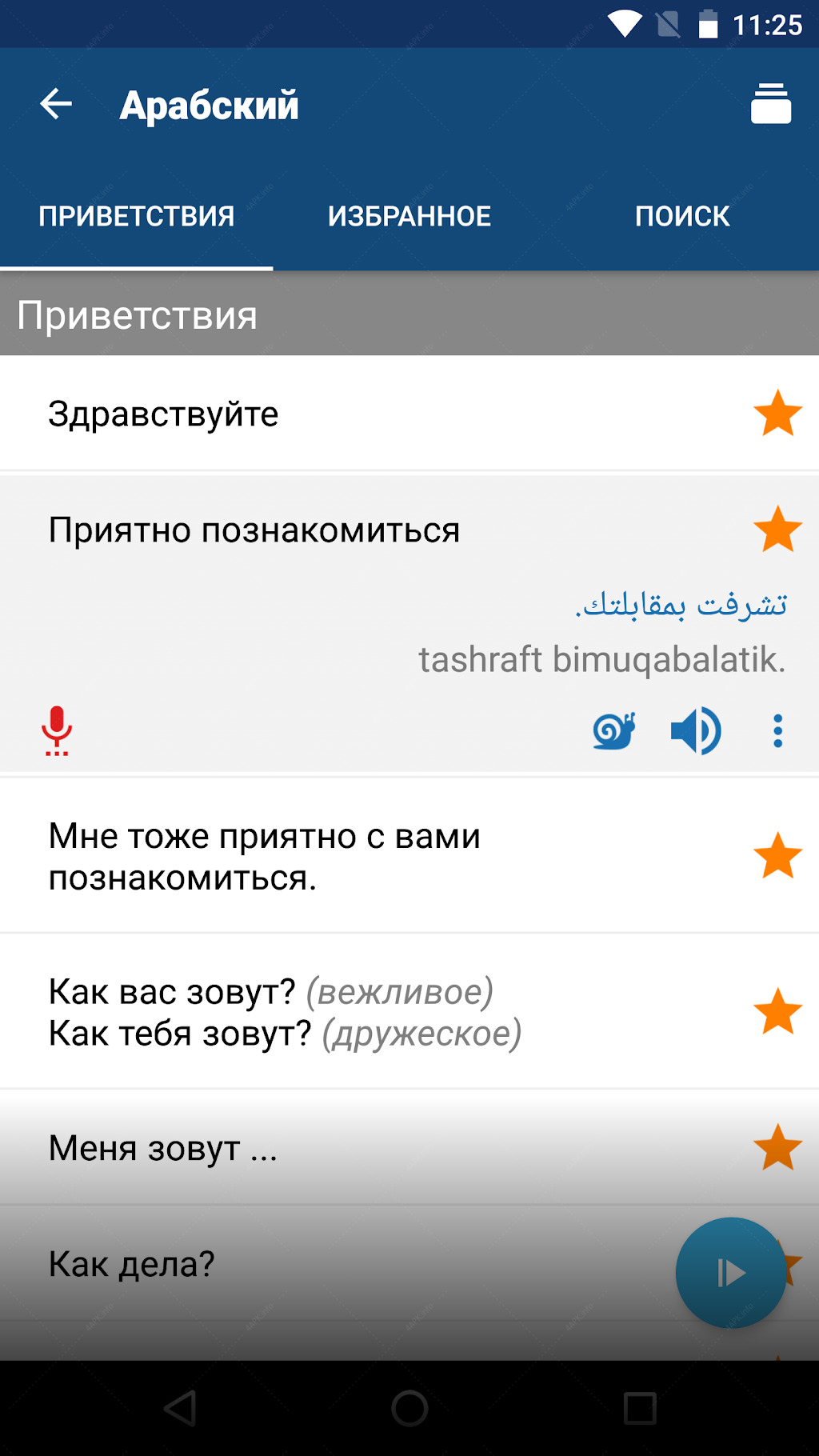Switch to the Избранное tab
Viewport: 819px width, 1456px height.
409,216
